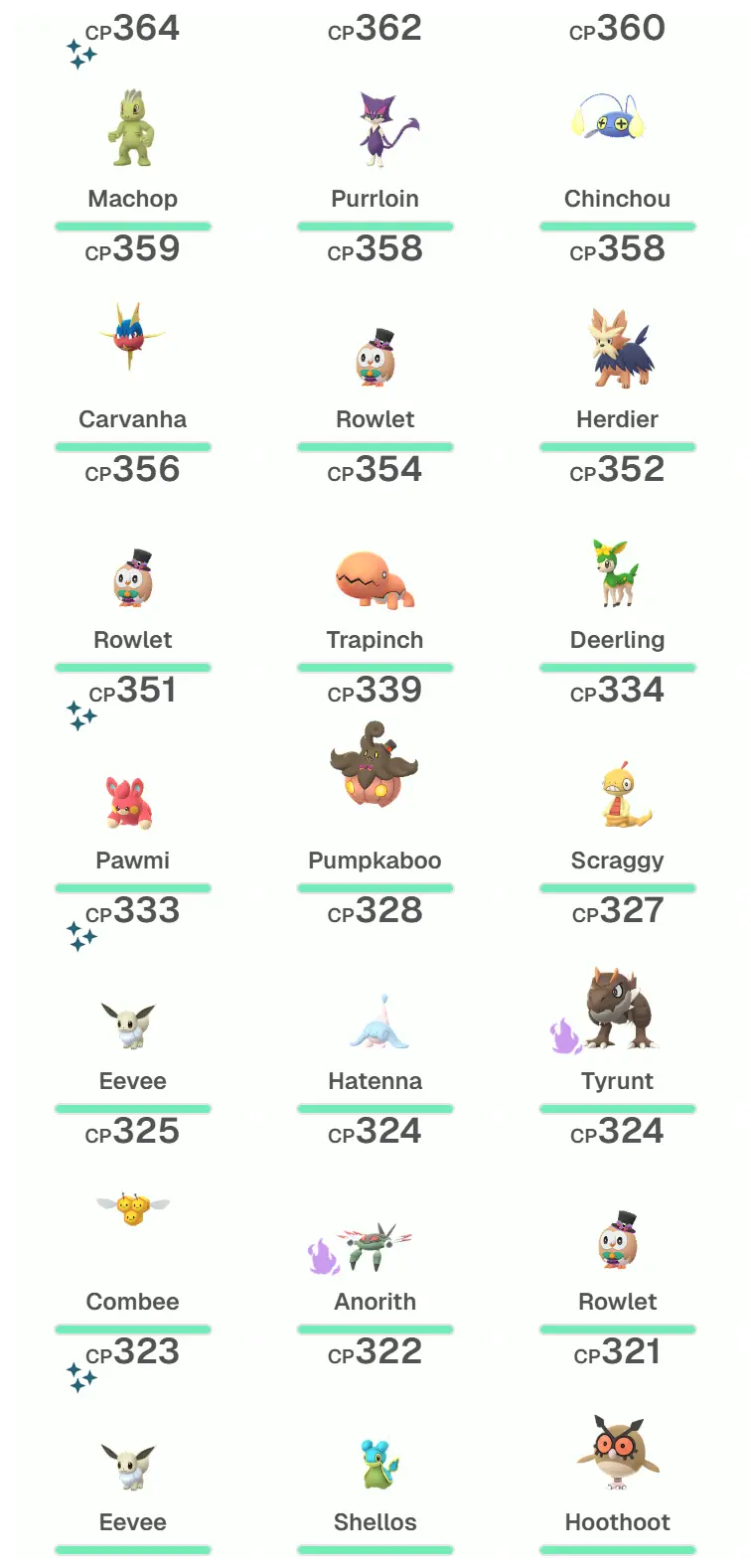View the Hoothoot with CP321

pos(617,1453)
